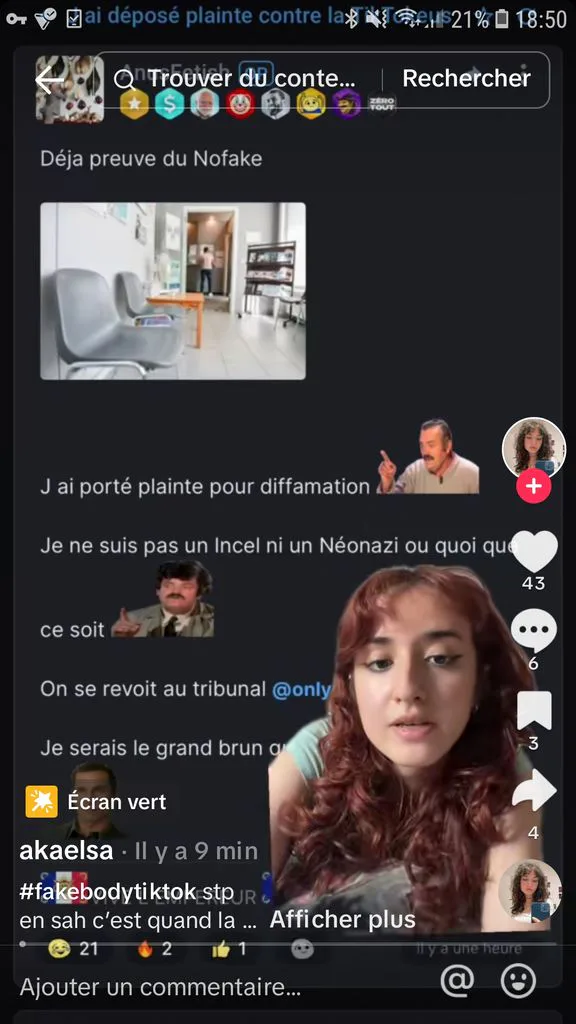This screenshot has width=576, height=1024.
Task: Follow akaelsa with the plus button
Action: coord(534,487)
